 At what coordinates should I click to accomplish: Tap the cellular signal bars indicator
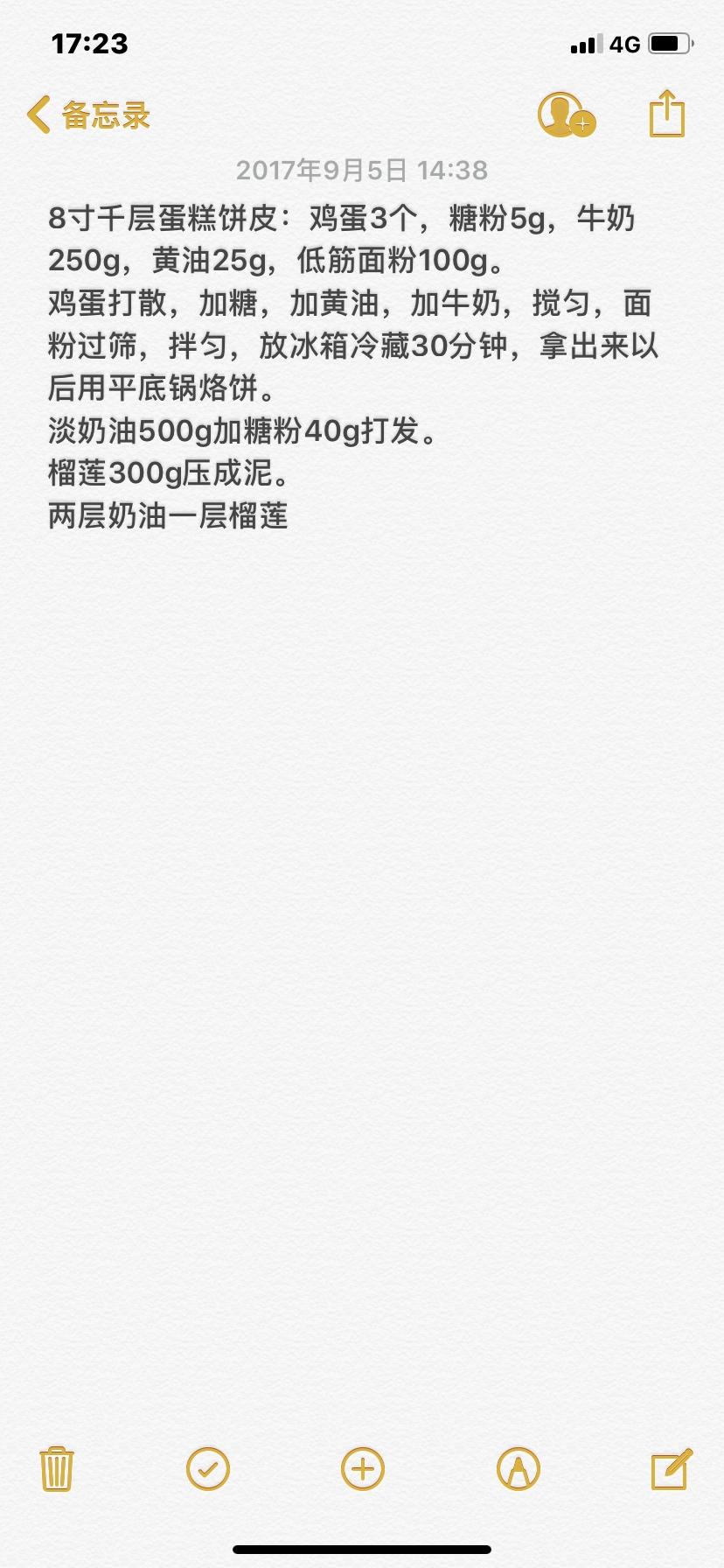point(587,42)
